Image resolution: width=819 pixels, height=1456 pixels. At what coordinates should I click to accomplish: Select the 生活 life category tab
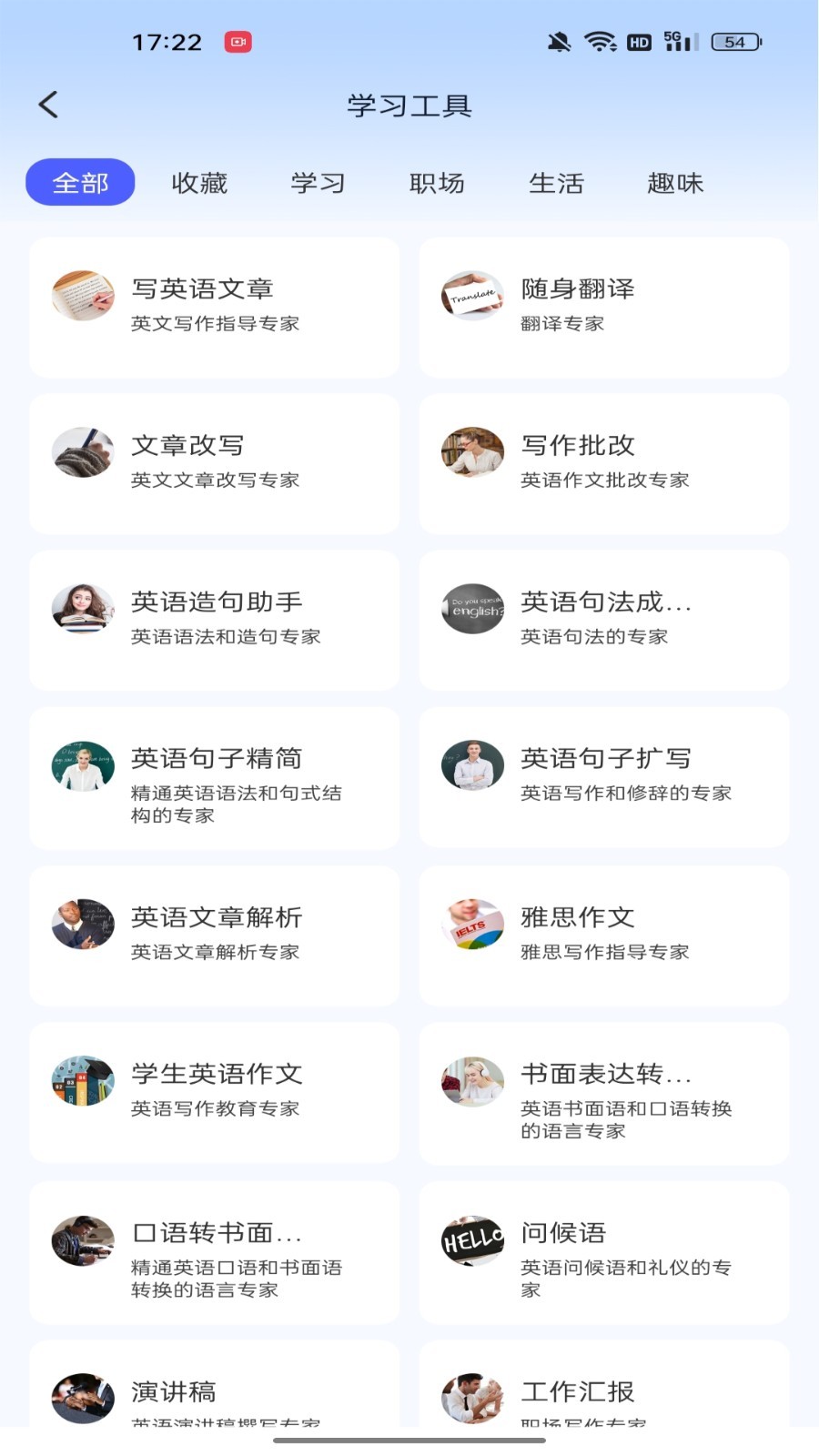point(557,182)
